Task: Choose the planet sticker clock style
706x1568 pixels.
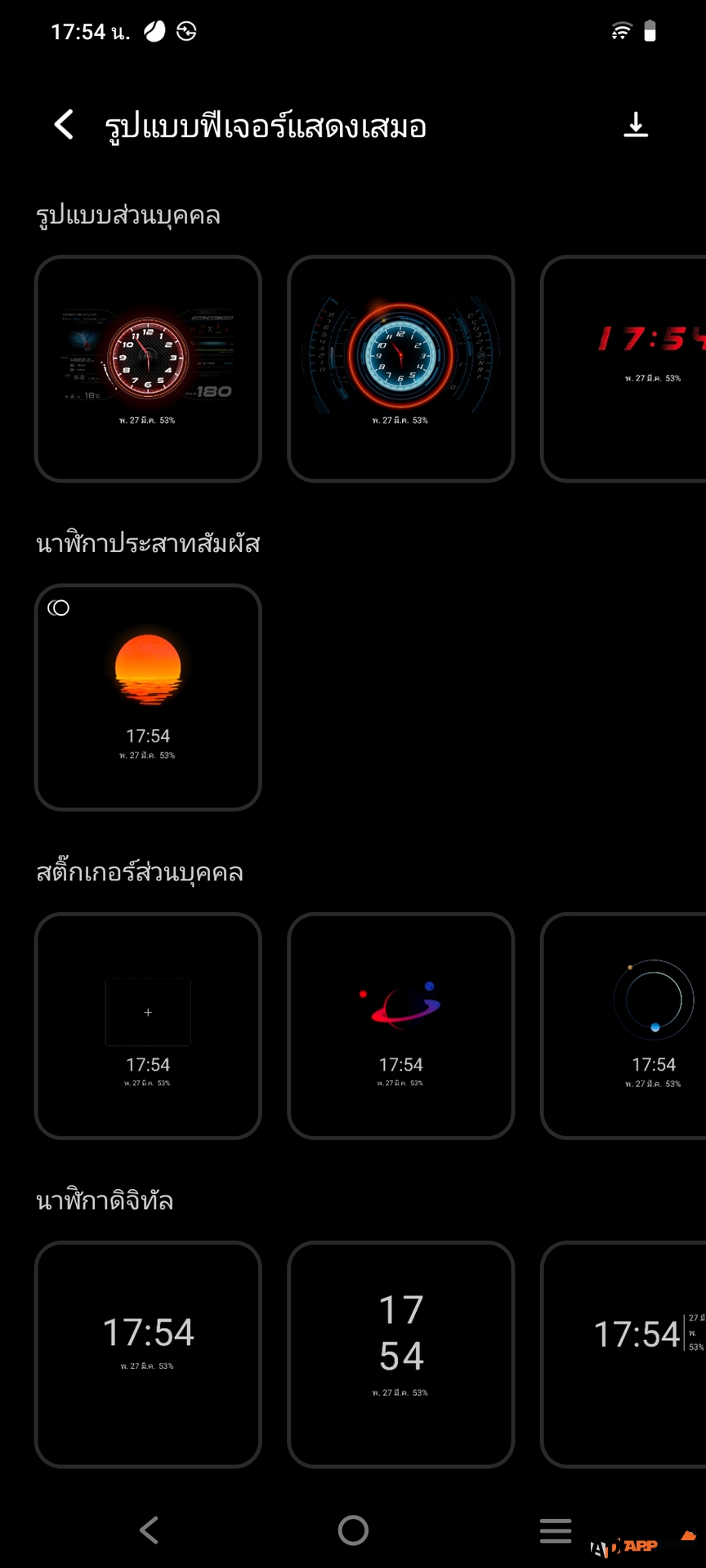Action: click(x=400, y=1025)
